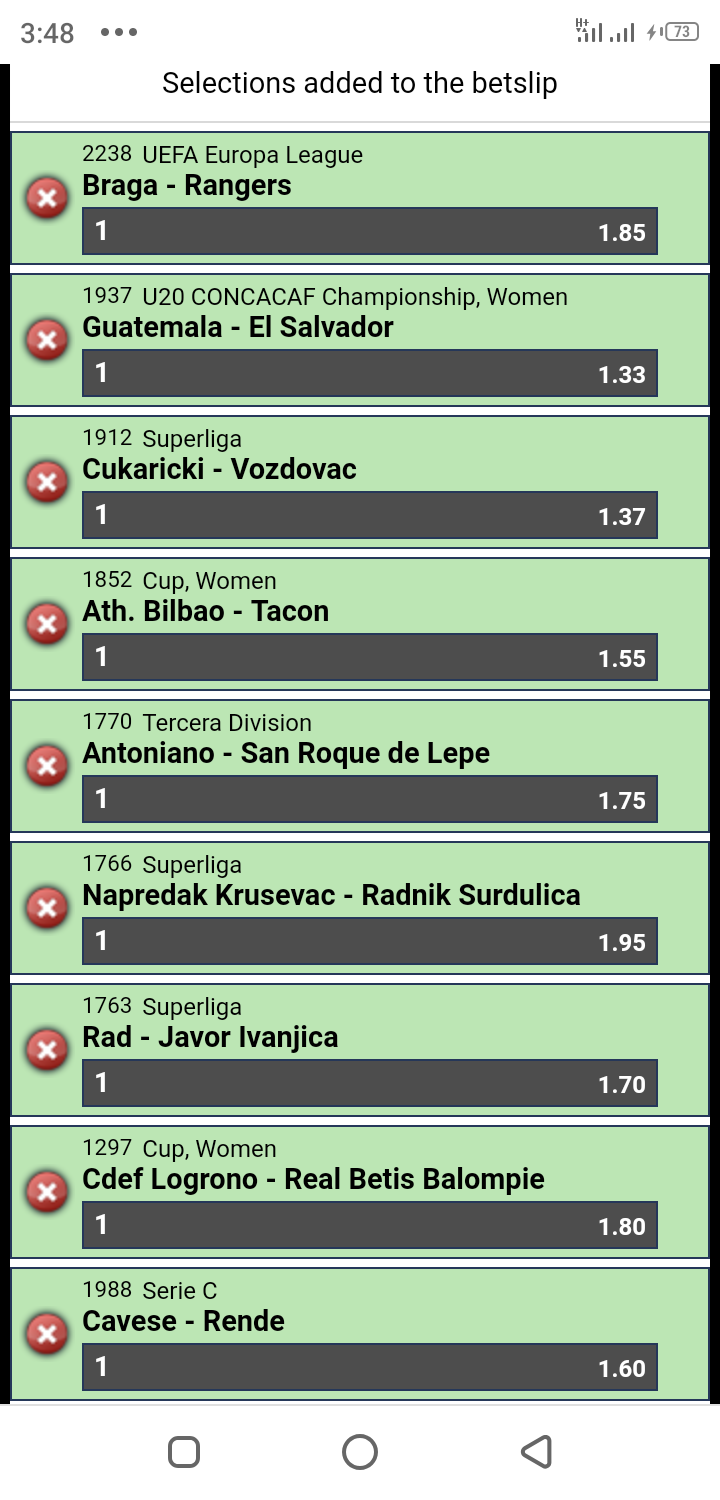Delete the Cukaricki - Vozdovac selection
Viewport: 720px width, 1500px height.
coord(46,481)
